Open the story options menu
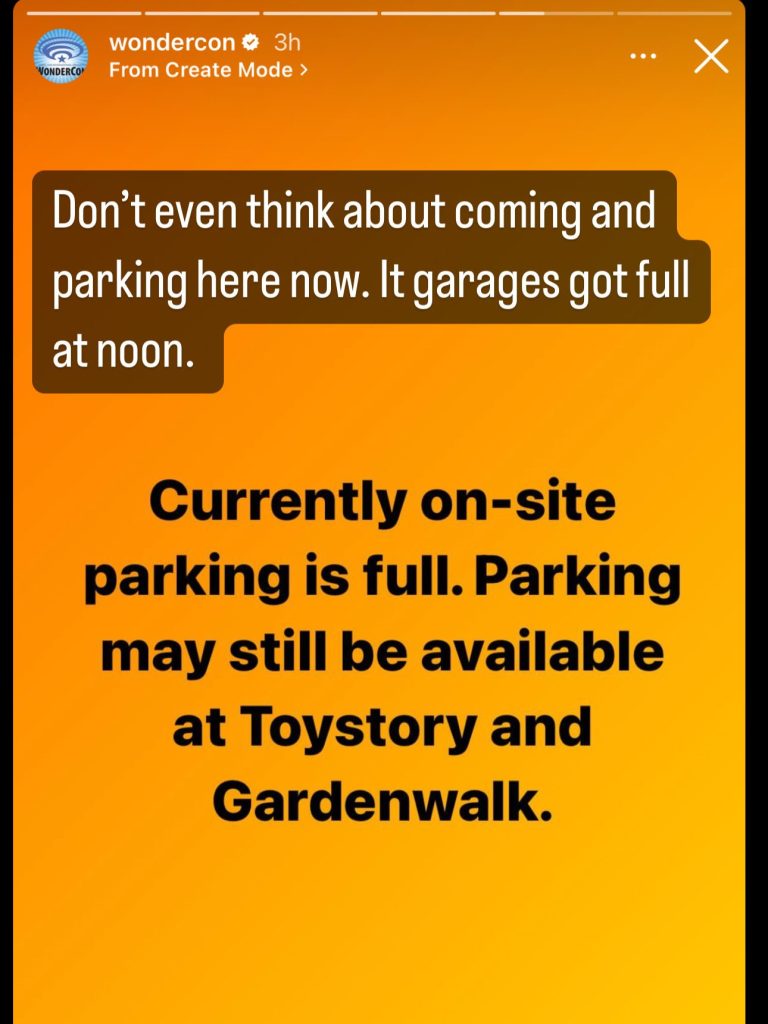The height and width of the screenshot is (1024, 768). [642, 56]
